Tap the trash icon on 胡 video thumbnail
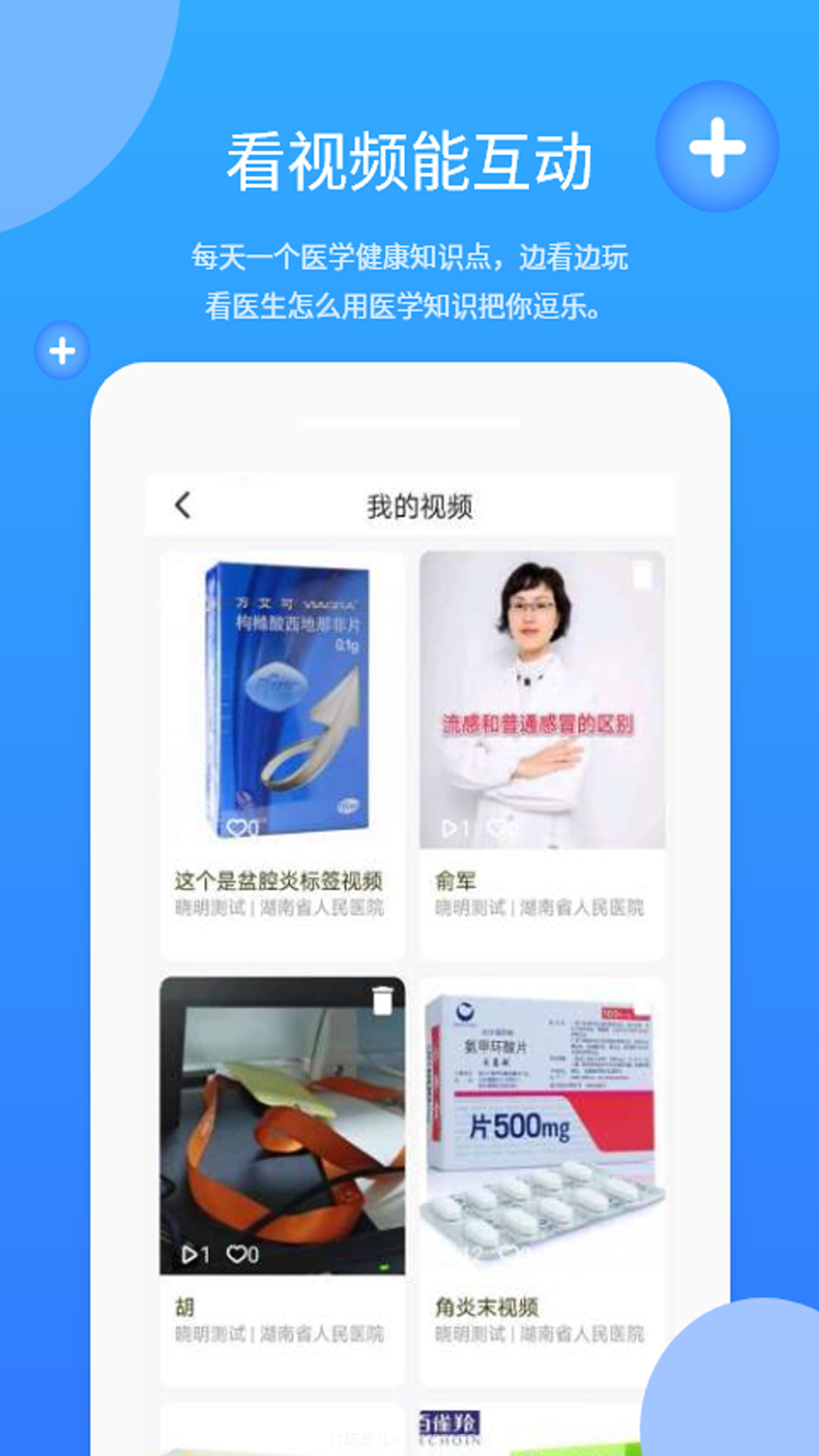This screenshot has width=819, height=1456. [383, 1002]
